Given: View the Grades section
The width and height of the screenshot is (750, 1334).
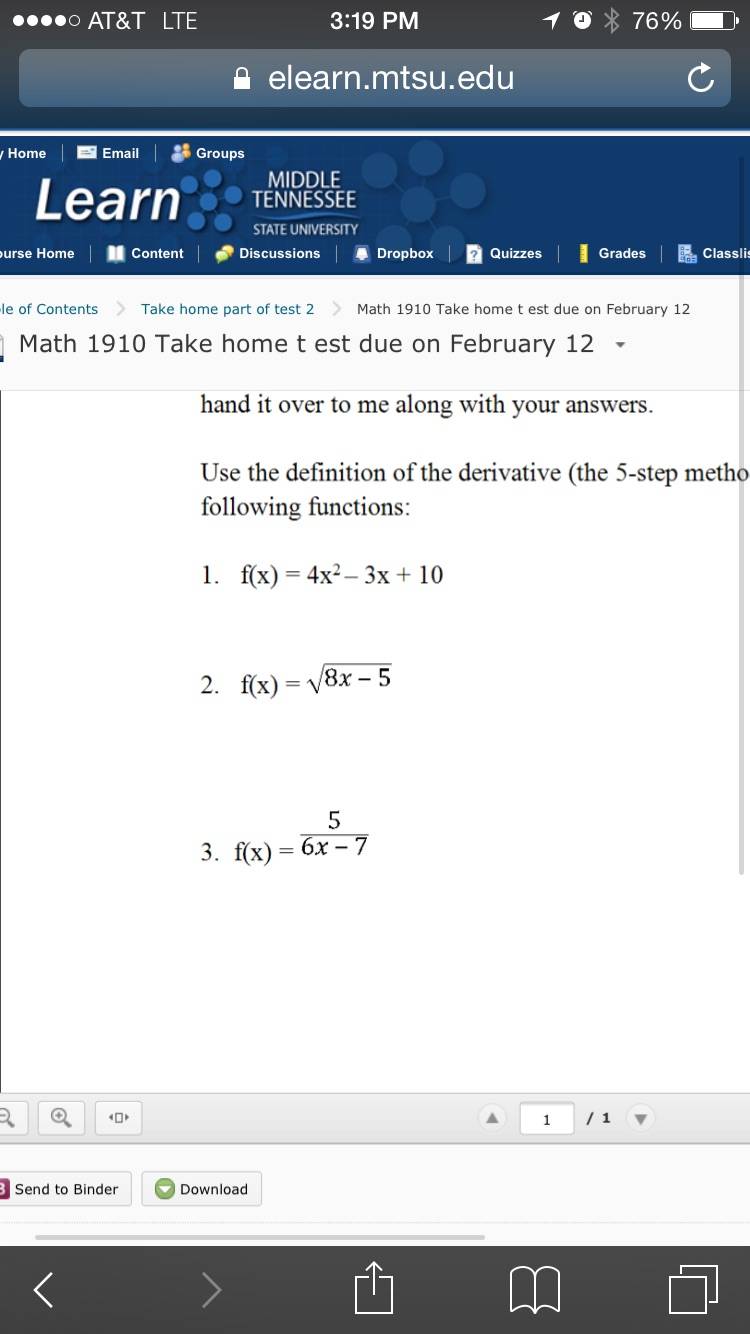Looking at the screenshot, I should [612, 253].
